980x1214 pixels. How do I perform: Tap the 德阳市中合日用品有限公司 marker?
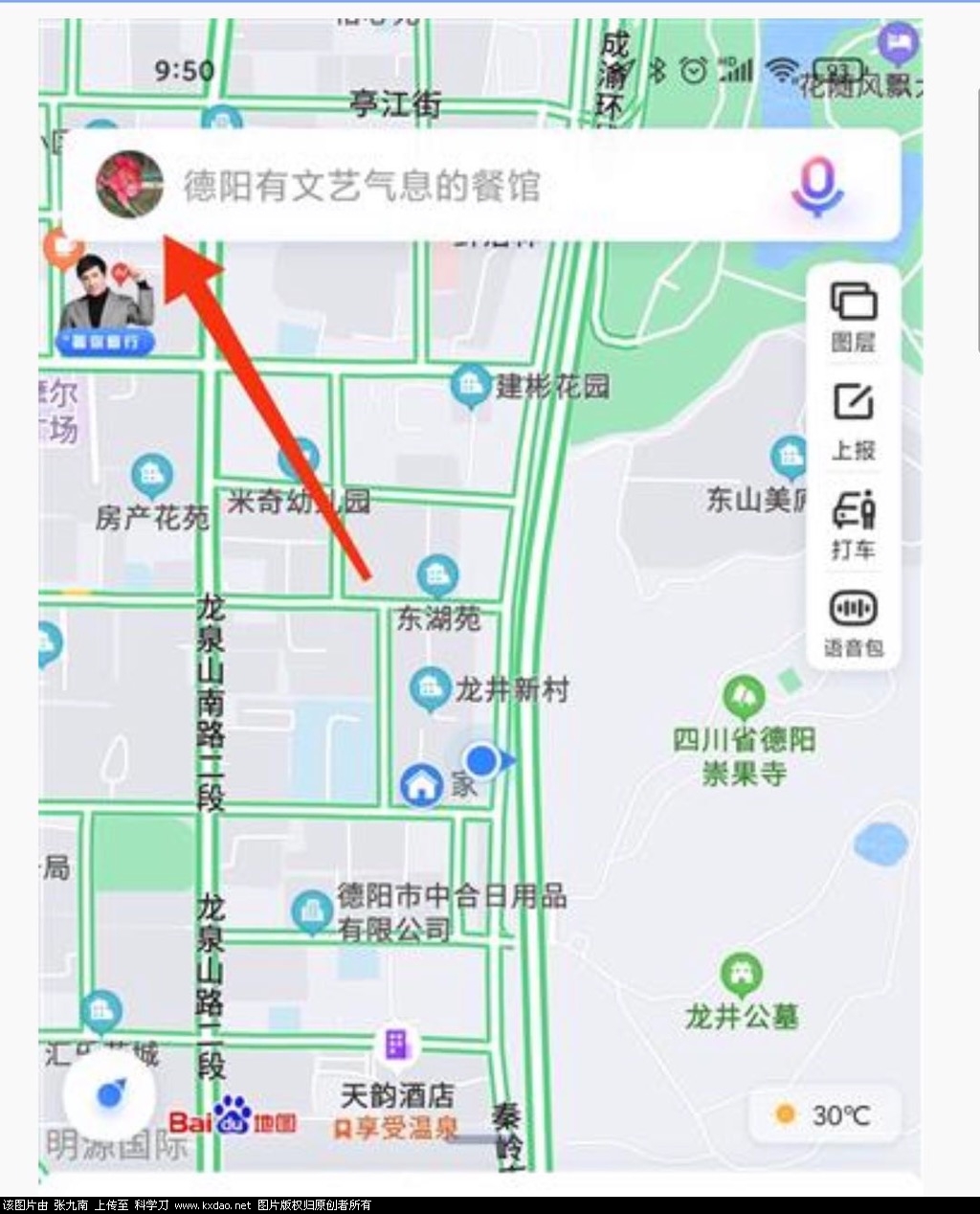(x=312, y=910)
